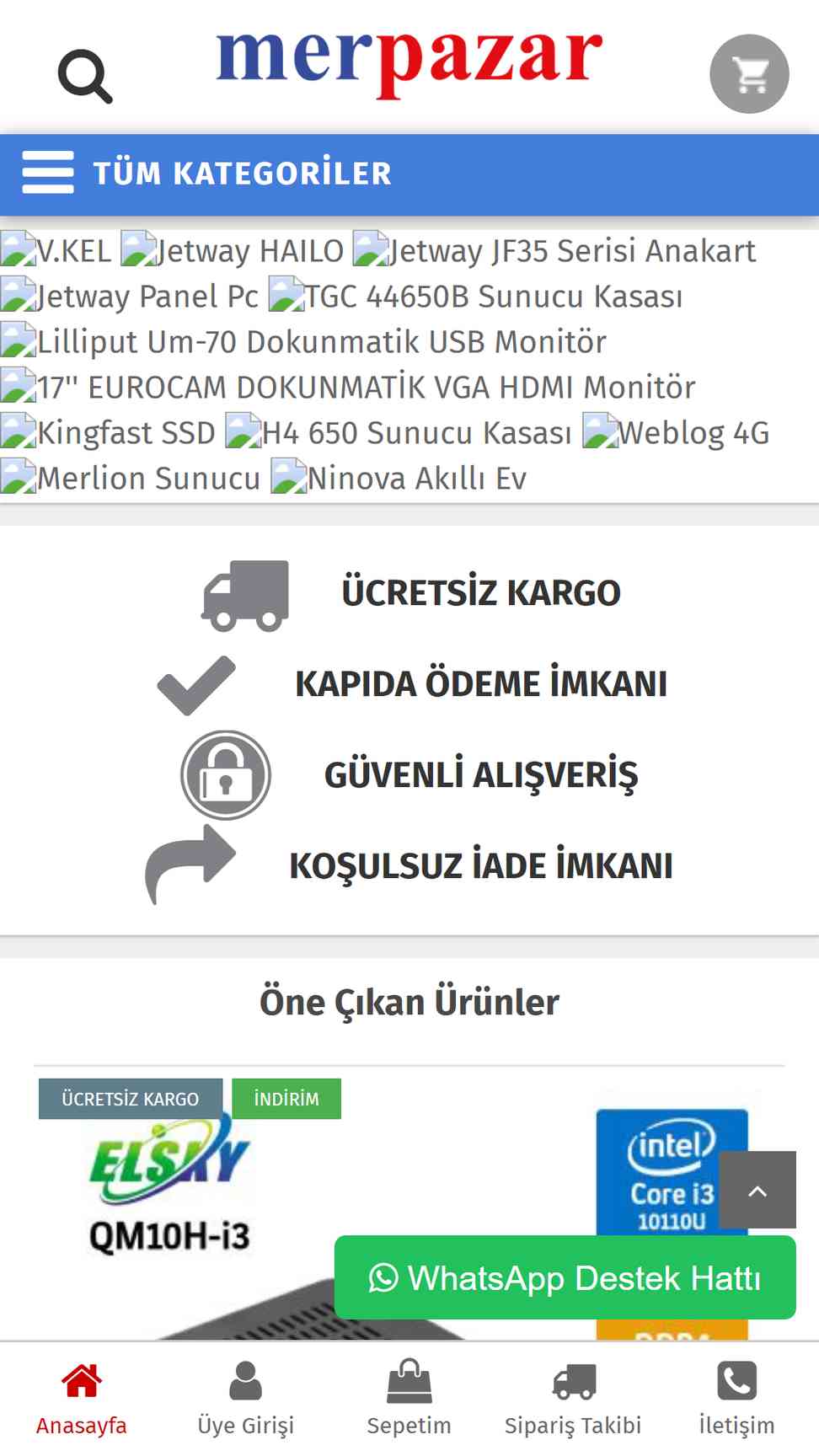
Task: Open 17" EUROCAM Dokunmatik Monitör link
Action: tap(348, 388)
